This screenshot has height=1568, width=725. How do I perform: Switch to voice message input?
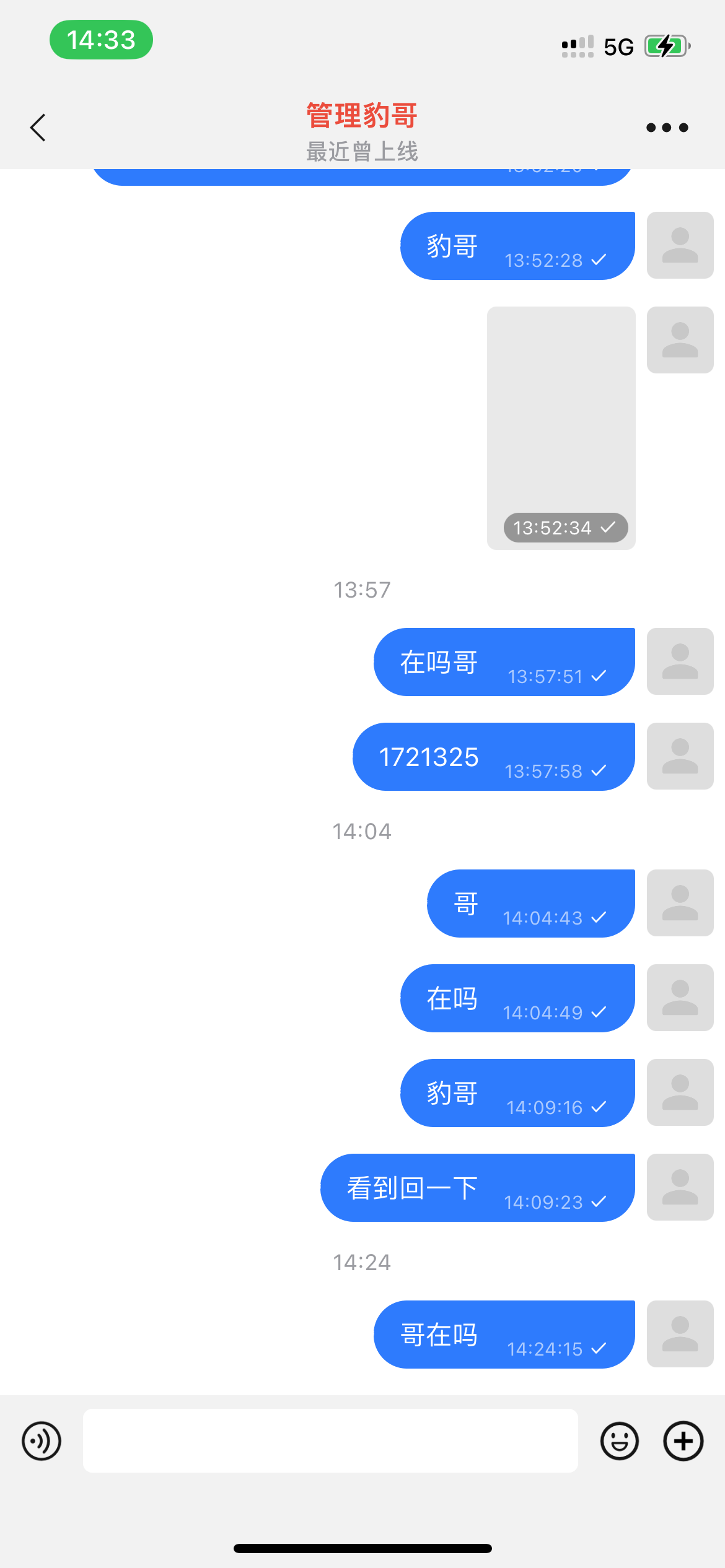(42, 1440)
